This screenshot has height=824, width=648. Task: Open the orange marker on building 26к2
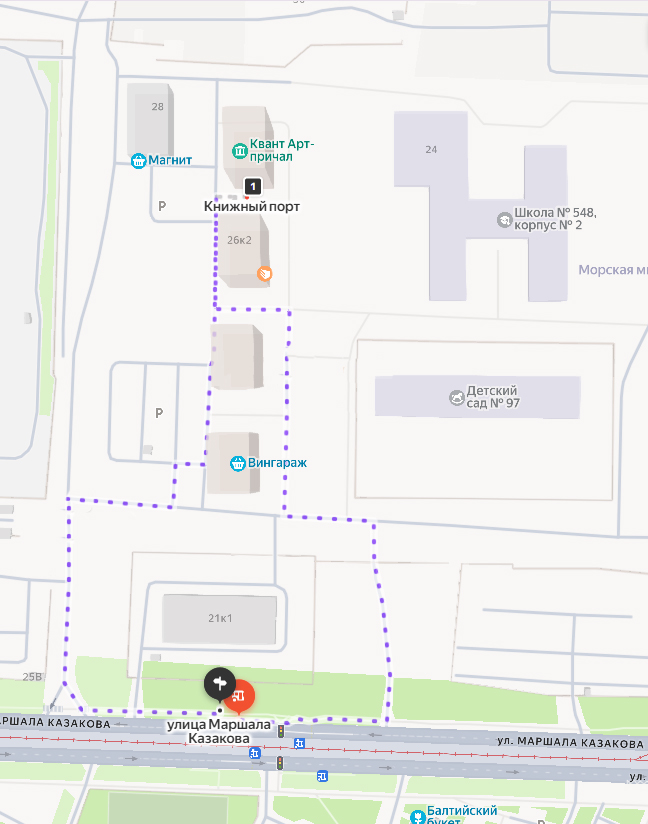264,272
